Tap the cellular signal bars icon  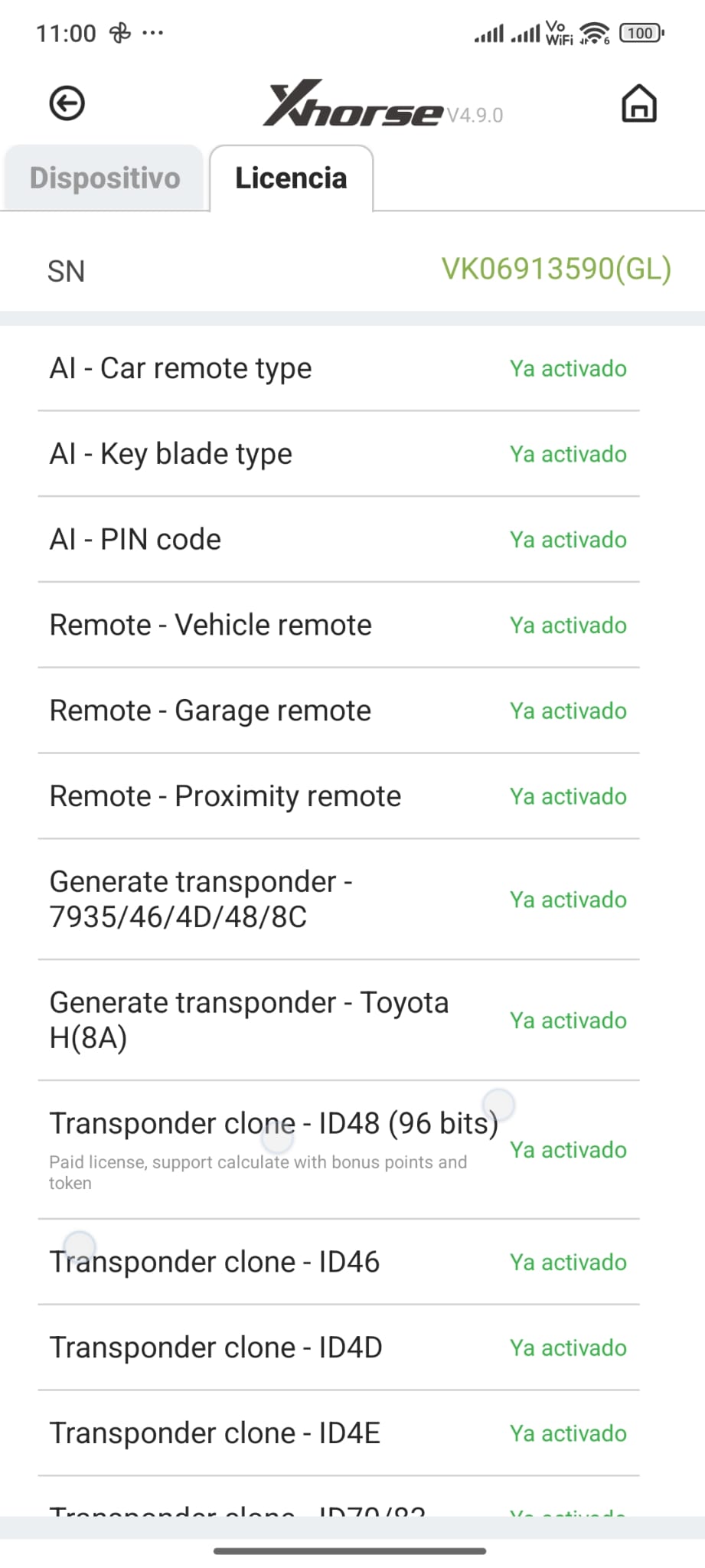pos(489,33)
